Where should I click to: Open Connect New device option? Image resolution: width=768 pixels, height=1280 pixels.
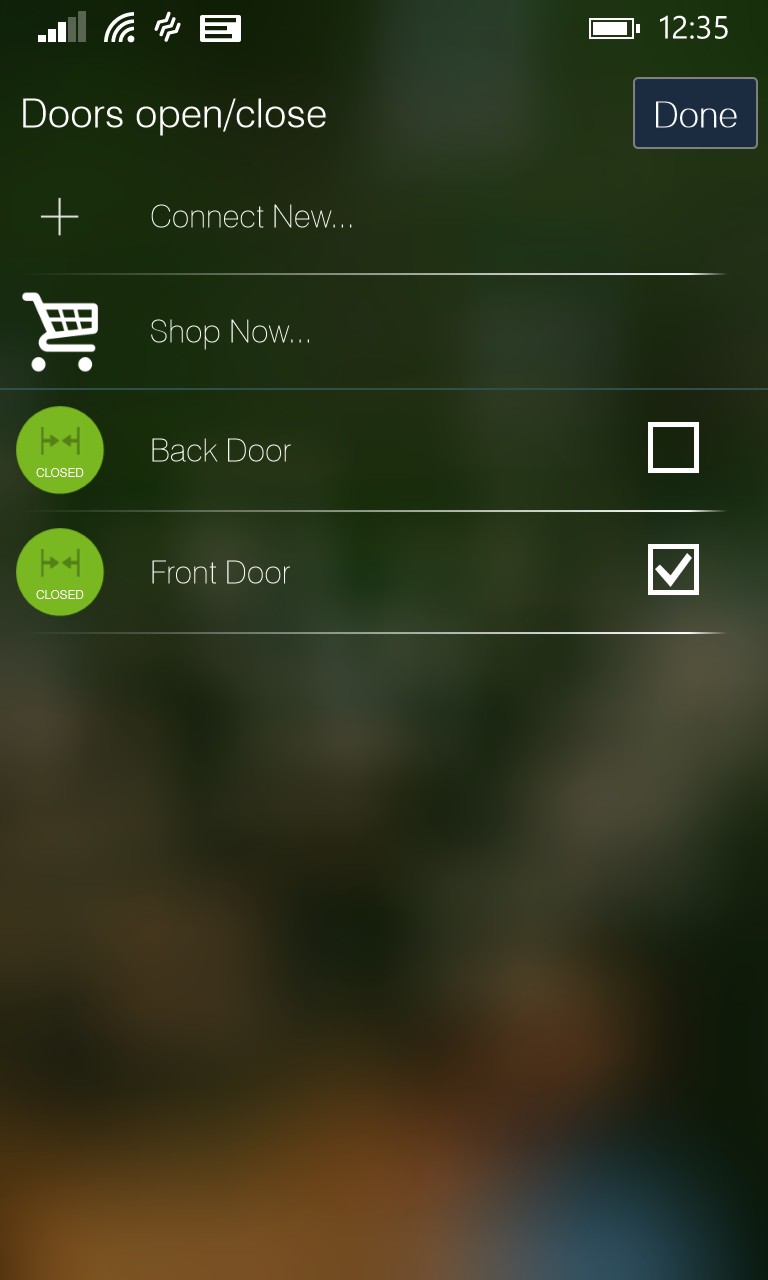point(251,217)
